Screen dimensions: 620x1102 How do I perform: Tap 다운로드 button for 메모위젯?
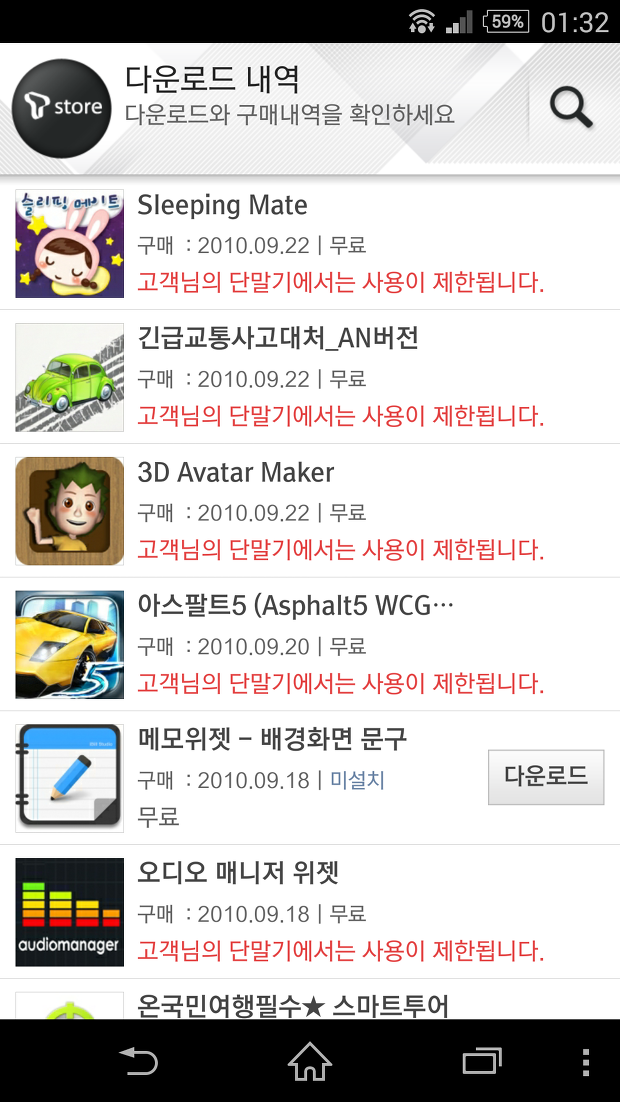546,777
